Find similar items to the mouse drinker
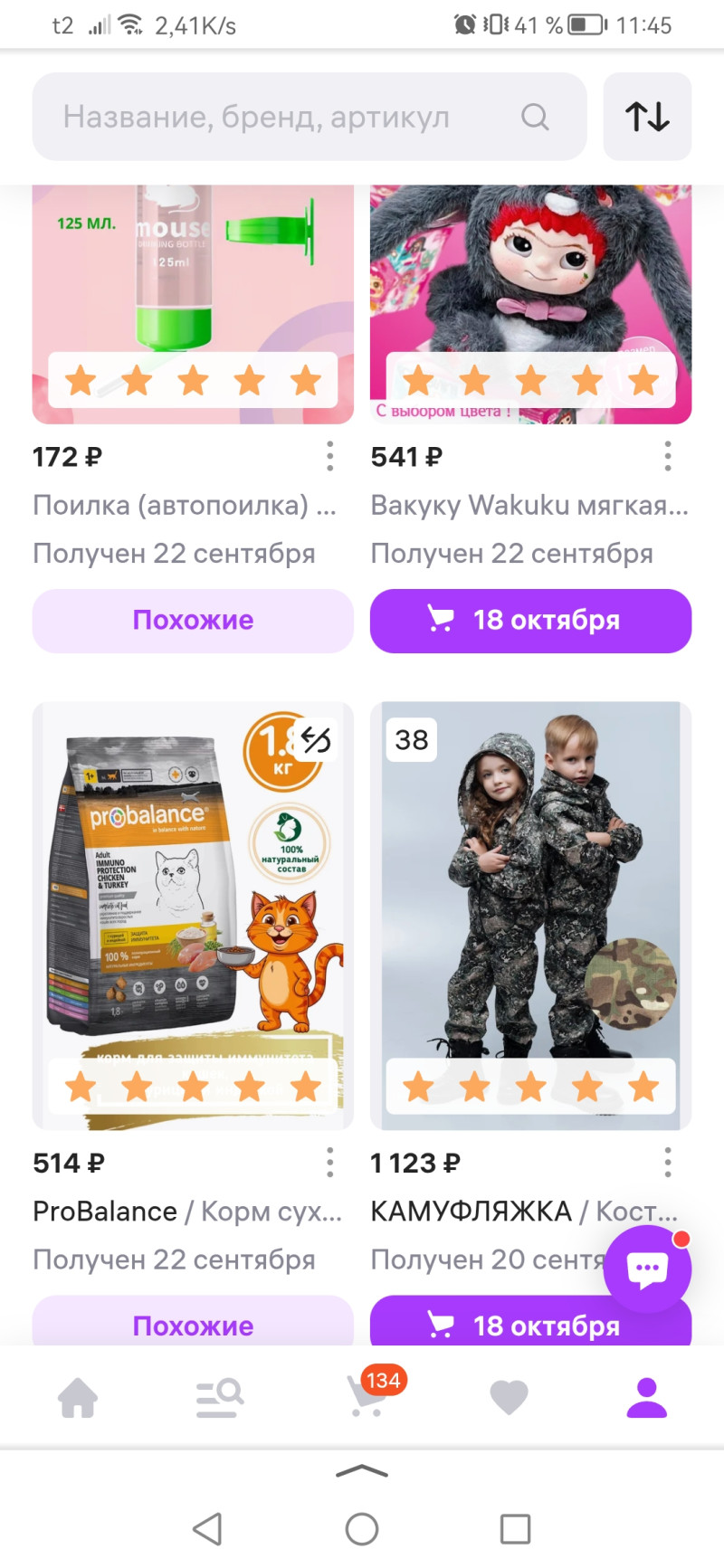 (x=193, y=621)
